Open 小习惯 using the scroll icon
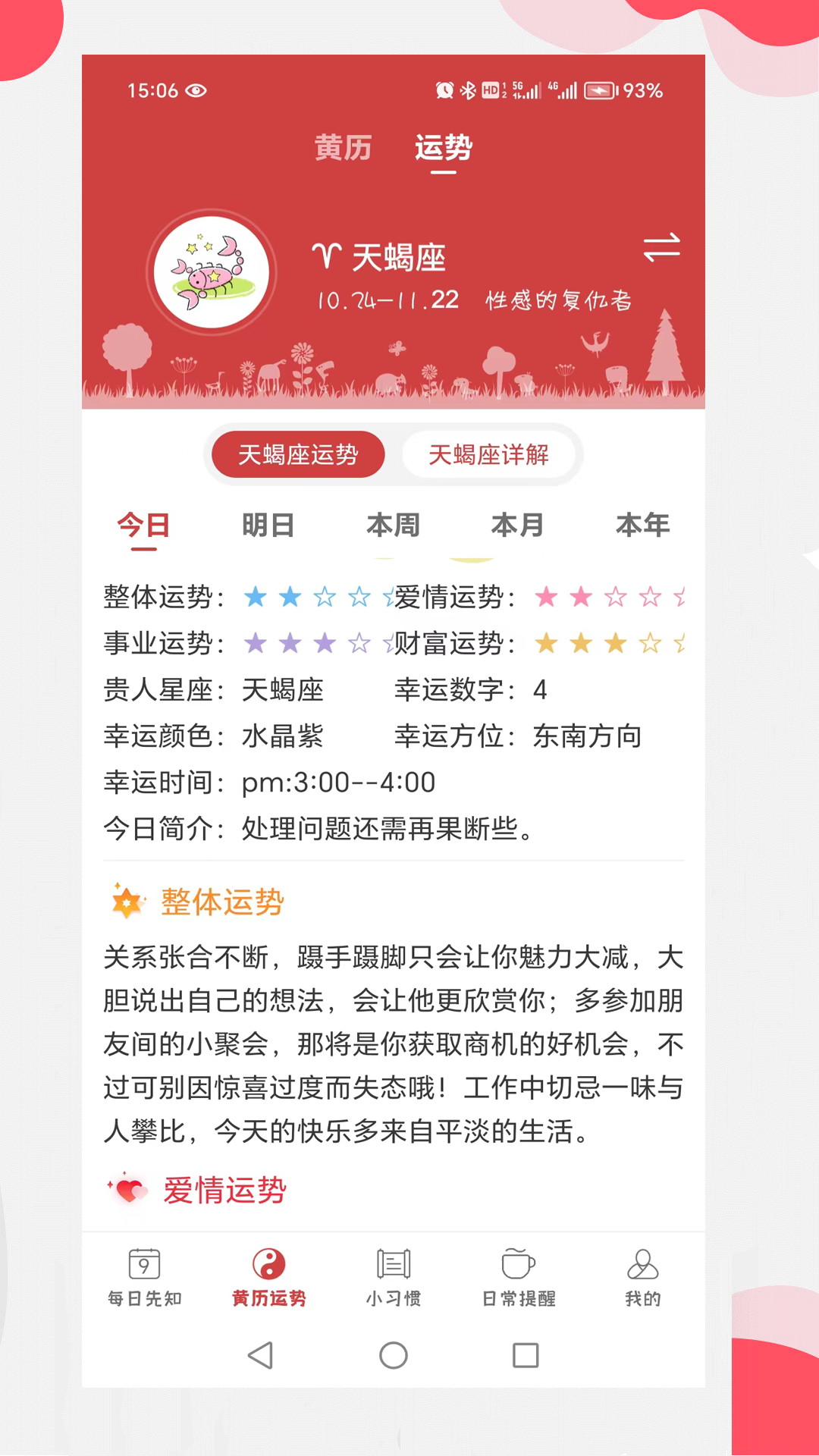 [392, 1265]
